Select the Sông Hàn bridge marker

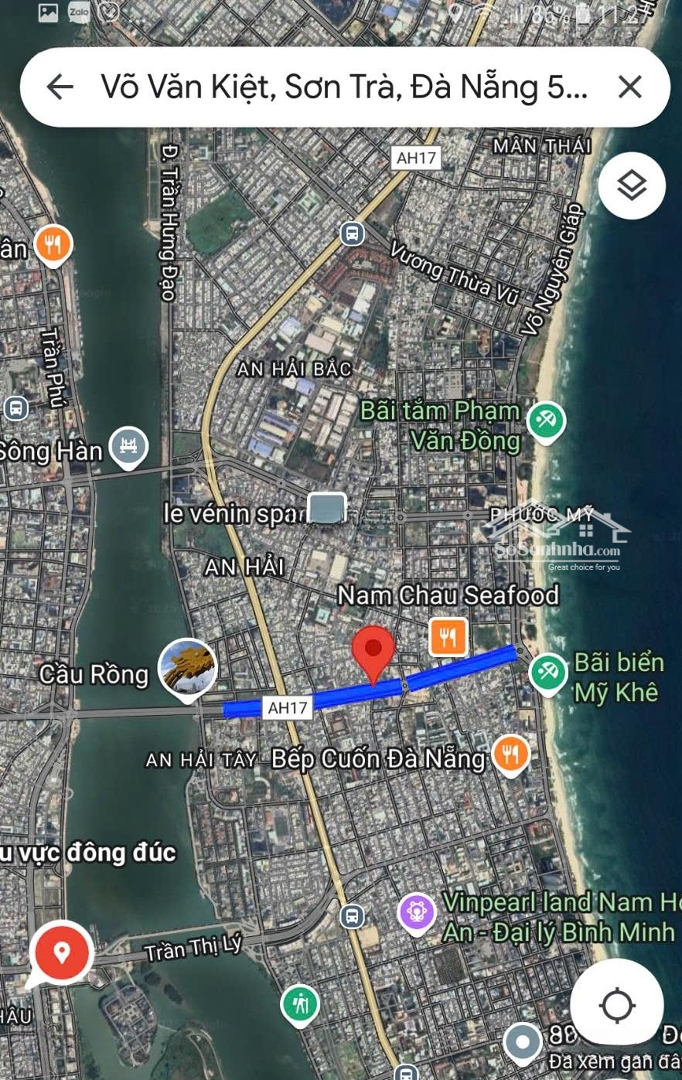(128, 448)
